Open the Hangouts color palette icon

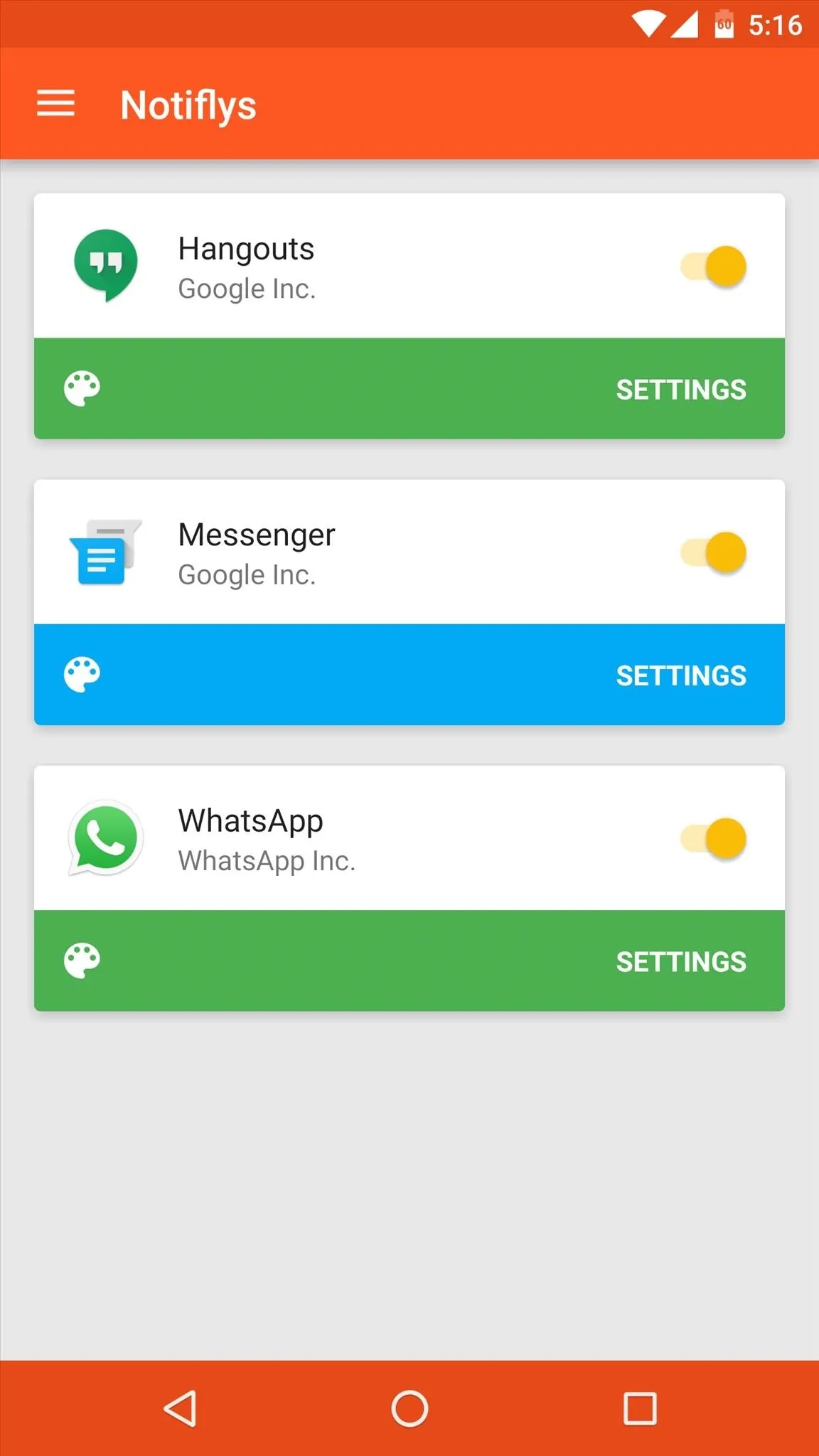82,389
